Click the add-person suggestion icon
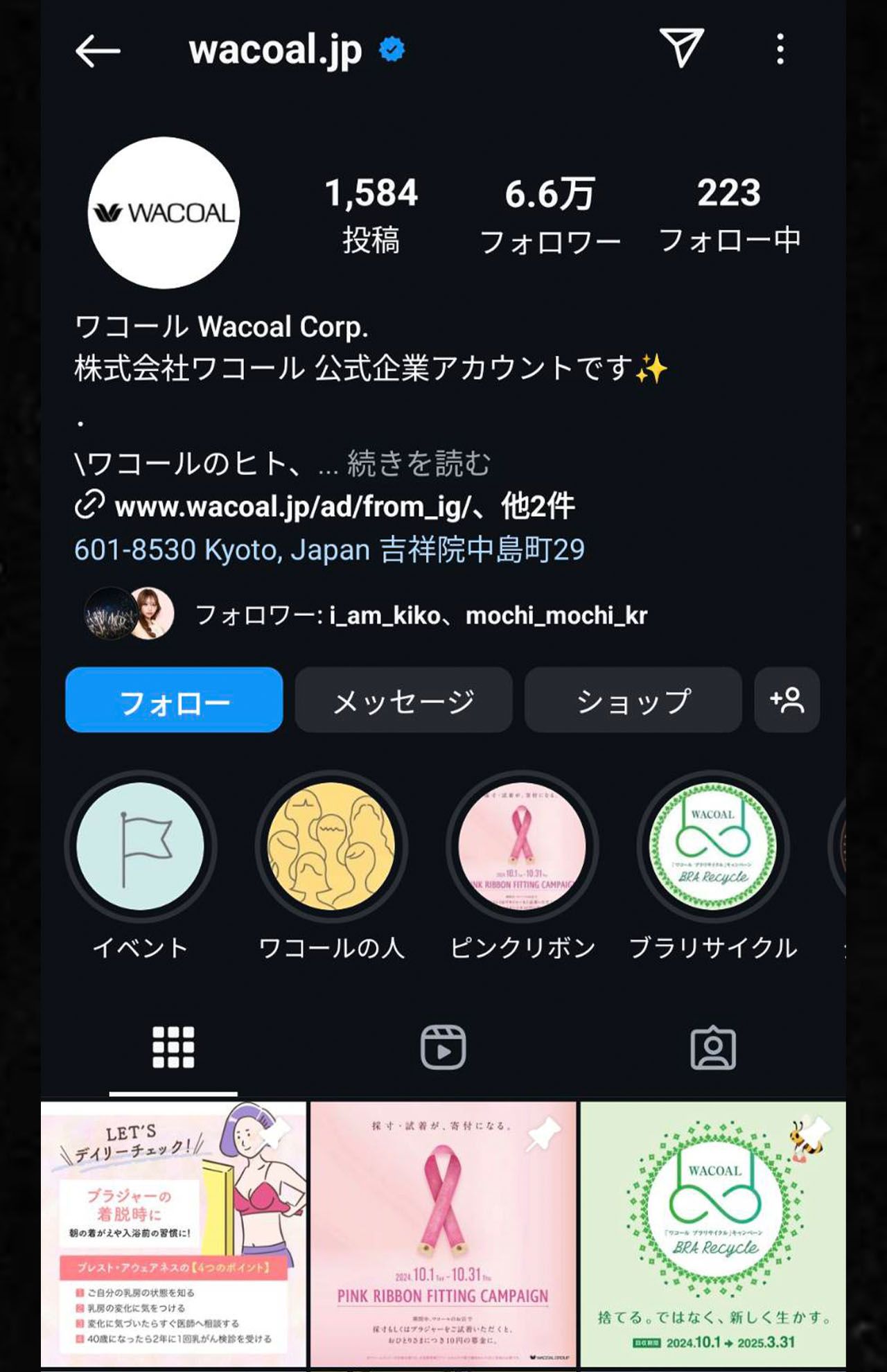The height and width of the screenshot is (1372, 887). coord(787,700)
